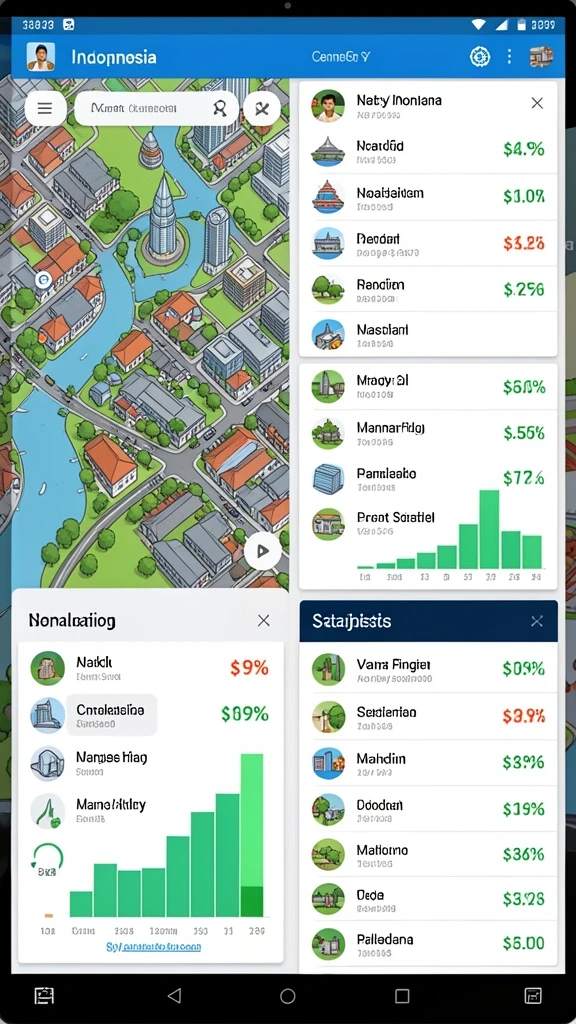Image resolution: width=576 pixels, height=1024 pixels.
Task: Select the Dododran row
Action: (x=428, y=809)
